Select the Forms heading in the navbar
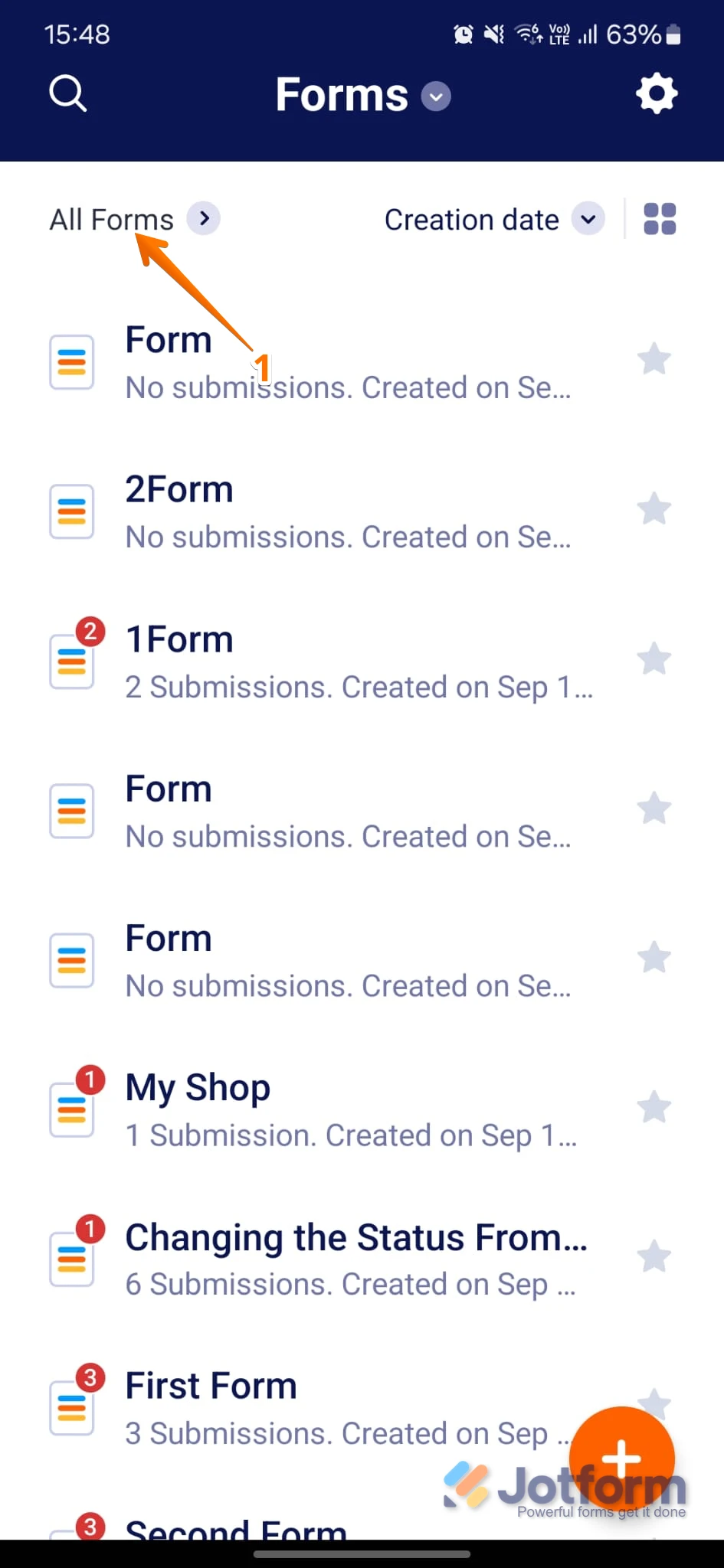Image resolution: width=724 pixels, height=1568 pixels. (342, 93)
